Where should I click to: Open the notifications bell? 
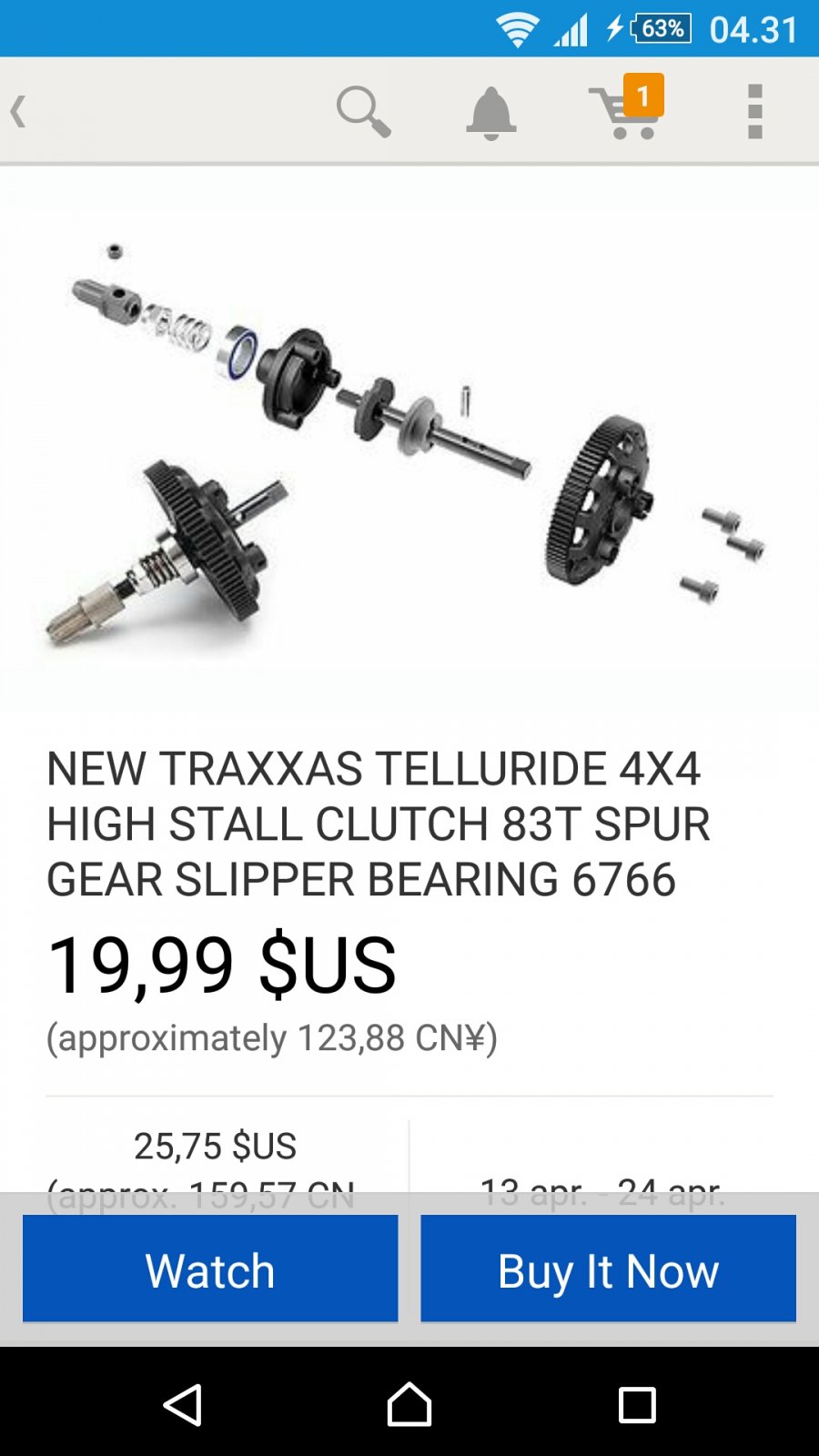coord(491,113)
